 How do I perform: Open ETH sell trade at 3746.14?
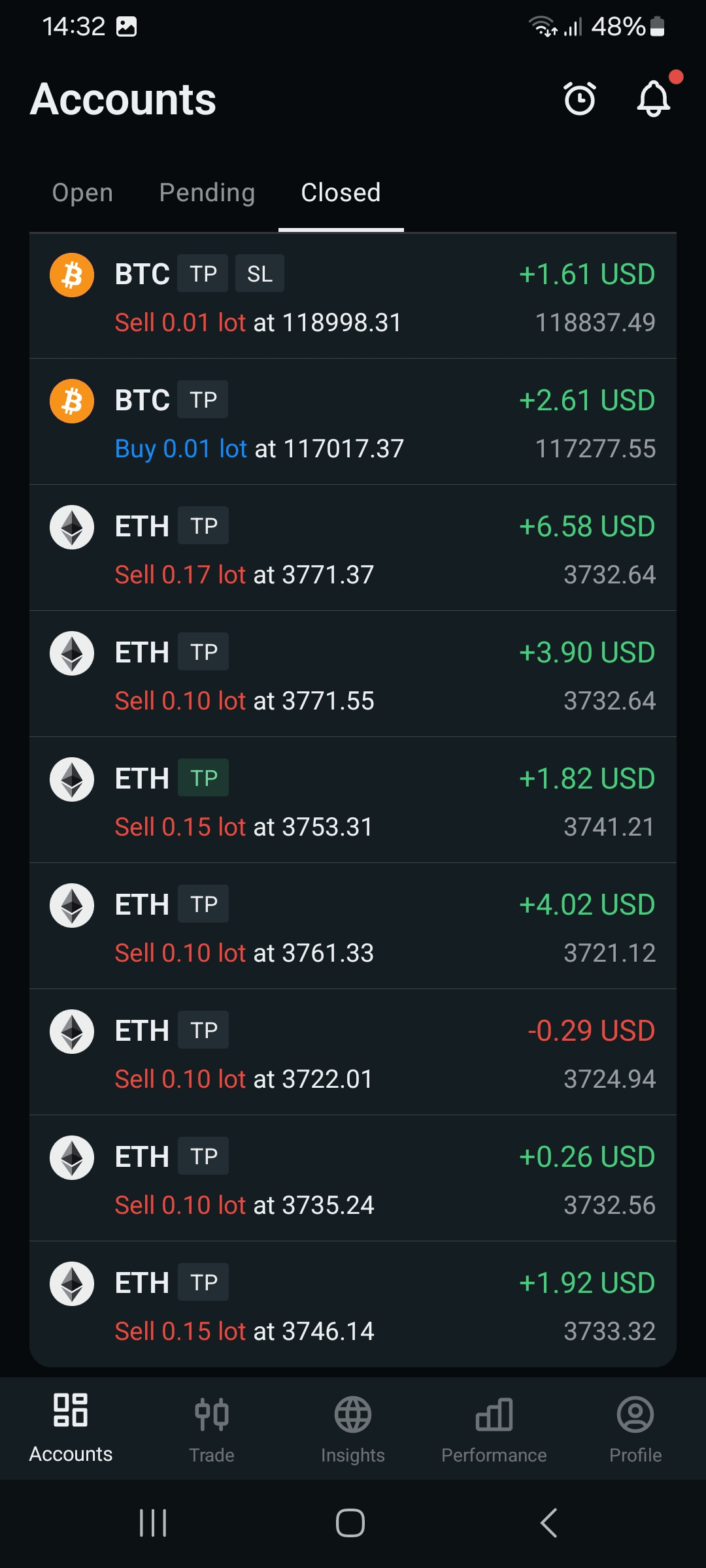click(353, 1306)
